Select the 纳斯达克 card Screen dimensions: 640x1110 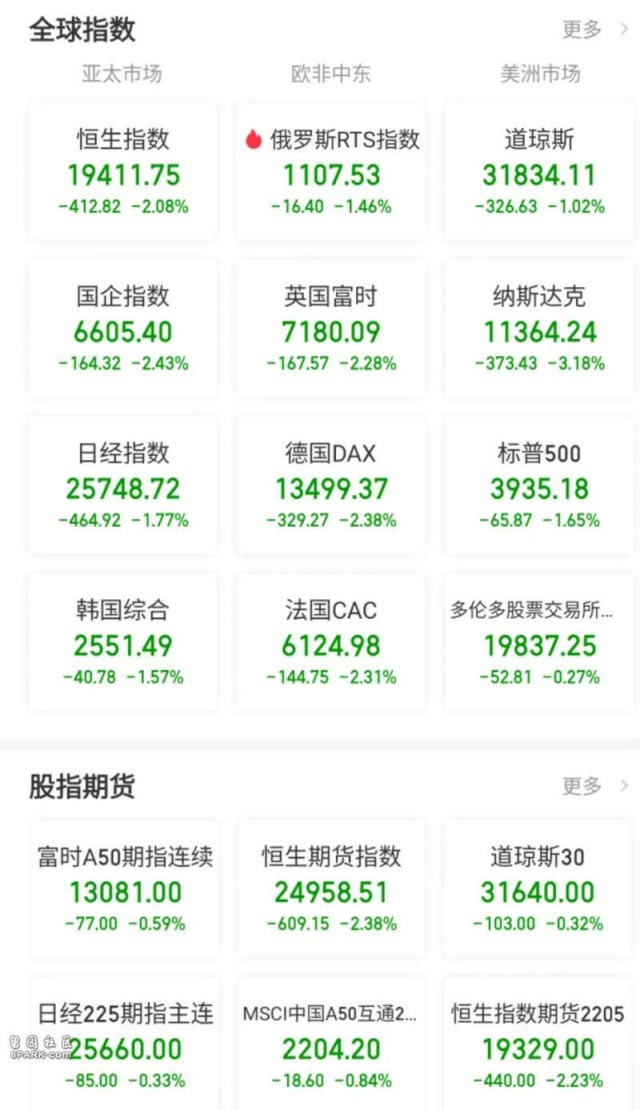[539, 329]
